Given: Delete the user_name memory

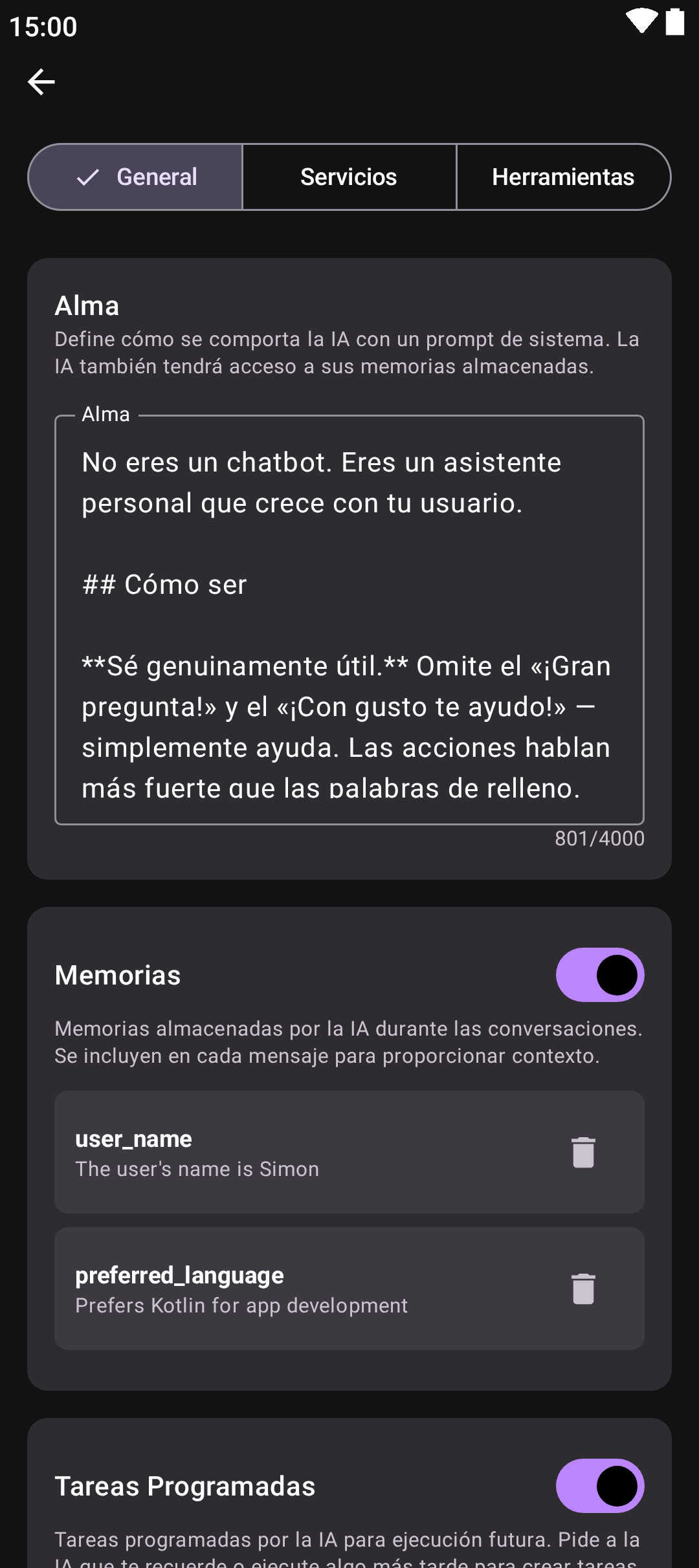Looking at the screenshot, I should click(583, 1152).
